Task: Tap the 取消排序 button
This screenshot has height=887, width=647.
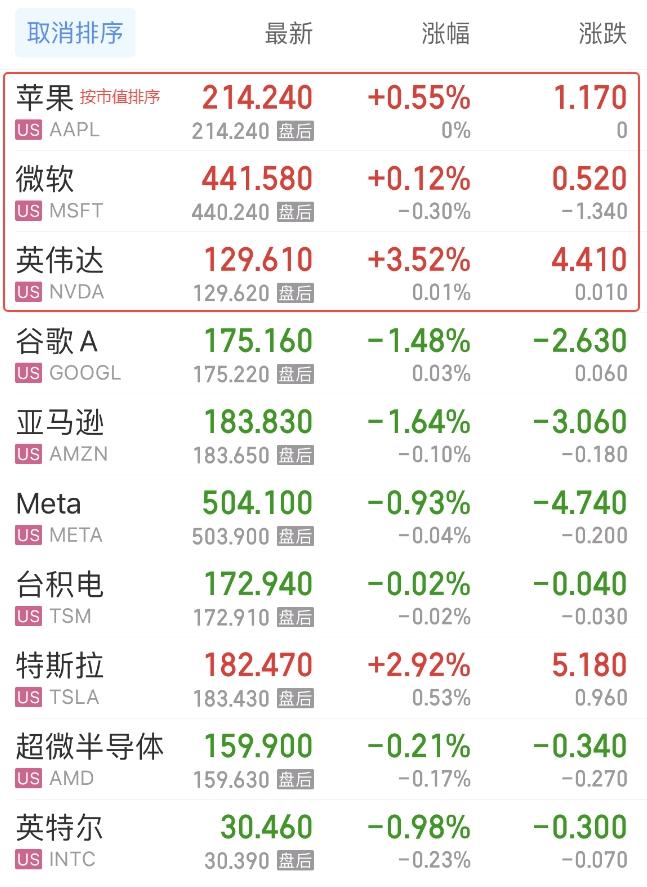Action: tap(75, 33)
